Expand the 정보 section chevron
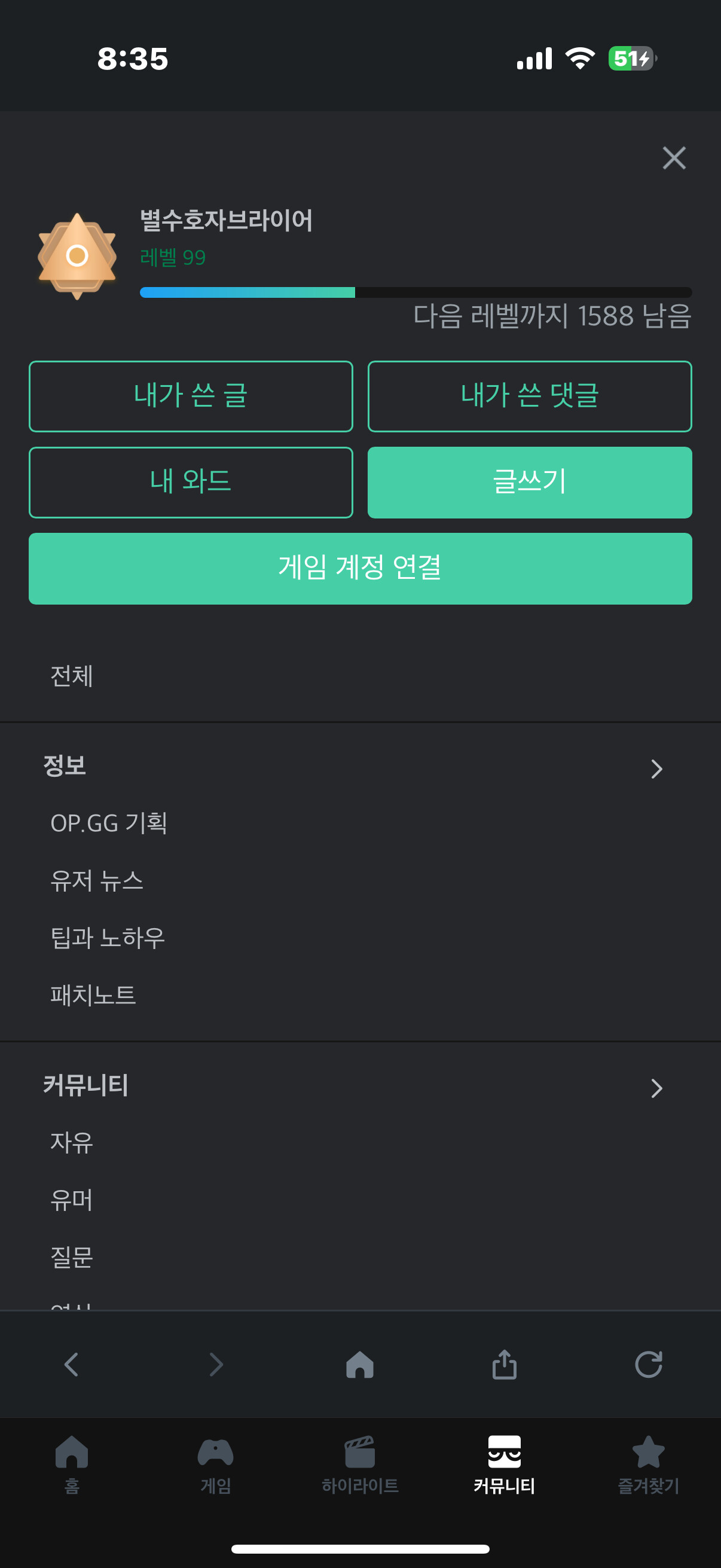This screenshot has width=721, height=1568. point(656,769)
